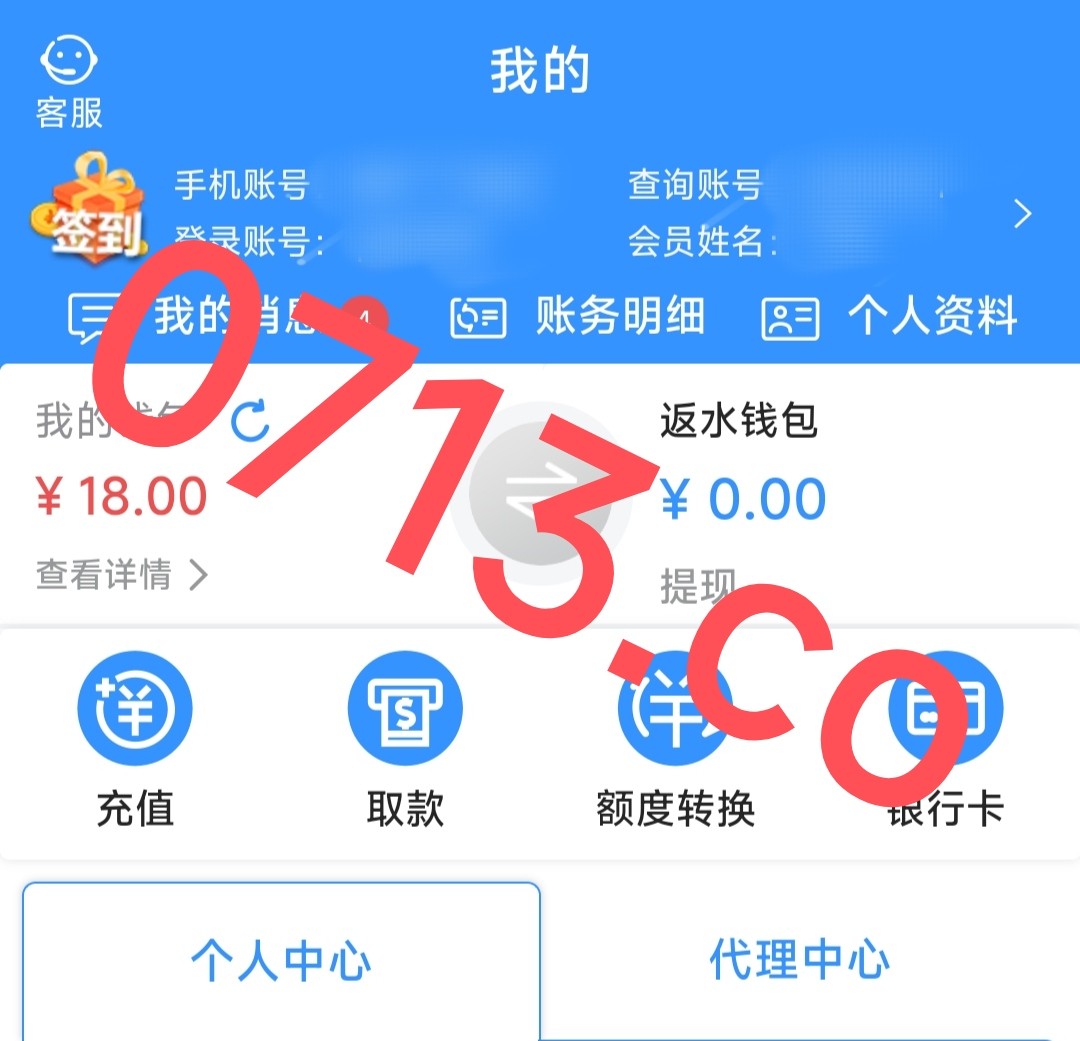Open the 客服 customer service icon
The width and height of the screenshot is (1080, 1041).
point(69,82)
